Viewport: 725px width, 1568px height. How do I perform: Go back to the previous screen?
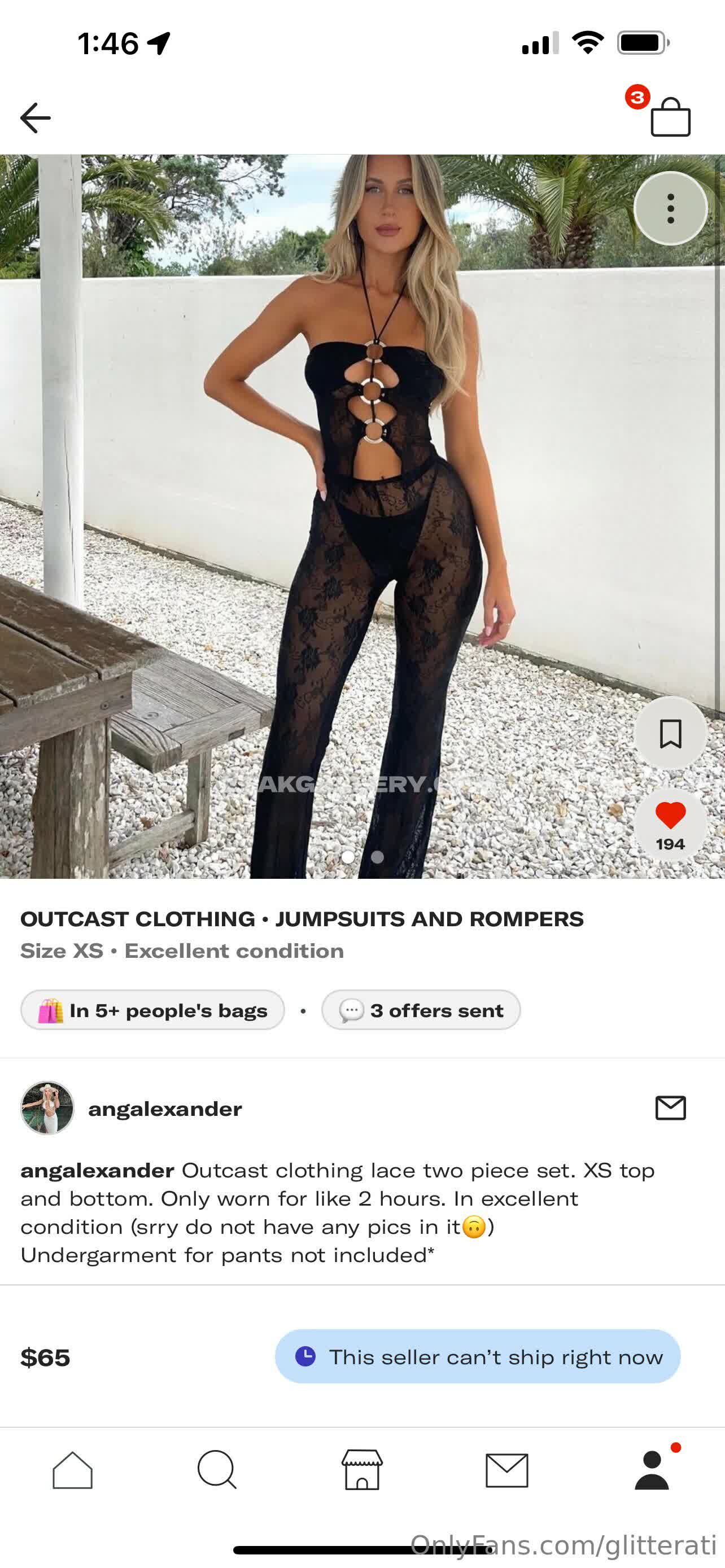tap(36, 117)
